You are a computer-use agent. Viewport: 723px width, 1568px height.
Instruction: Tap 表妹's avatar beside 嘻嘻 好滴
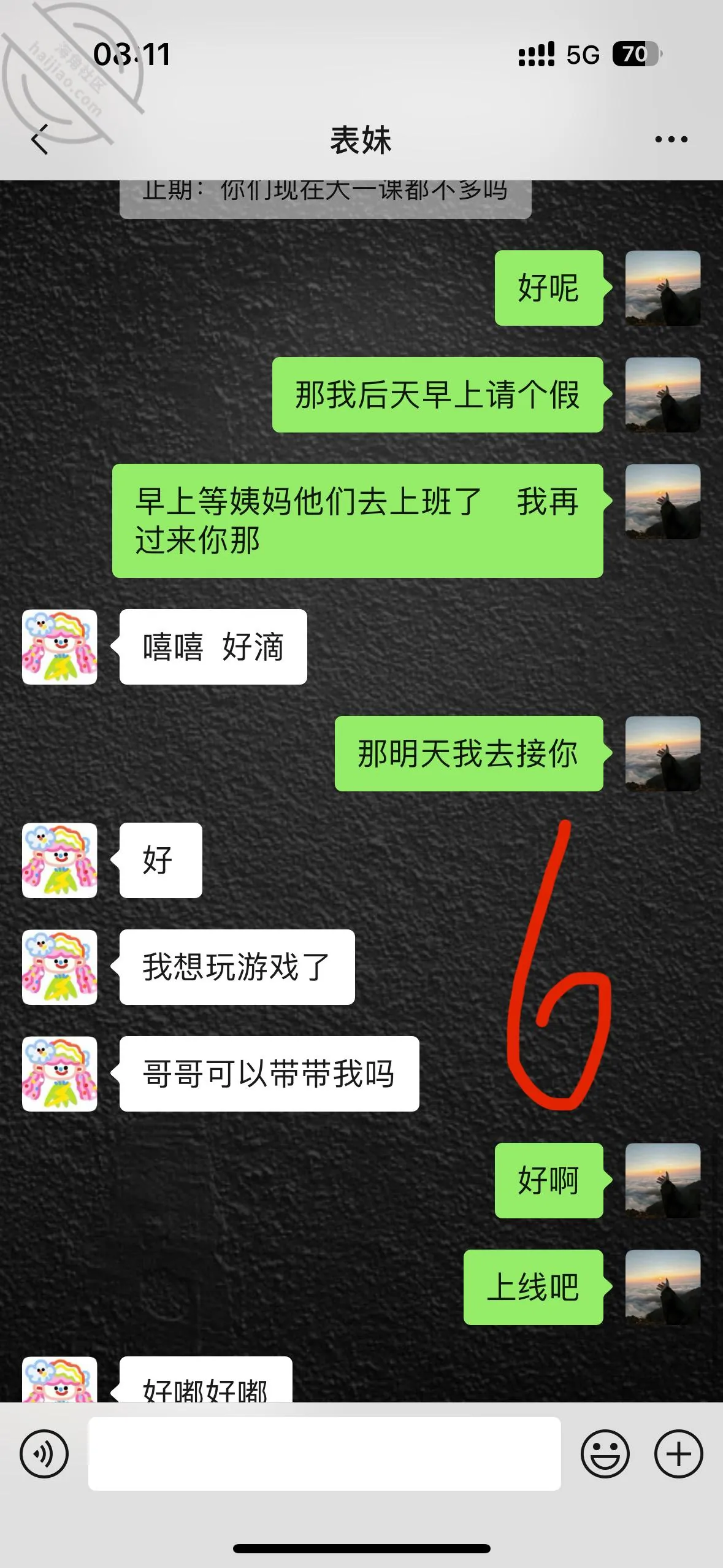[59, 647]
